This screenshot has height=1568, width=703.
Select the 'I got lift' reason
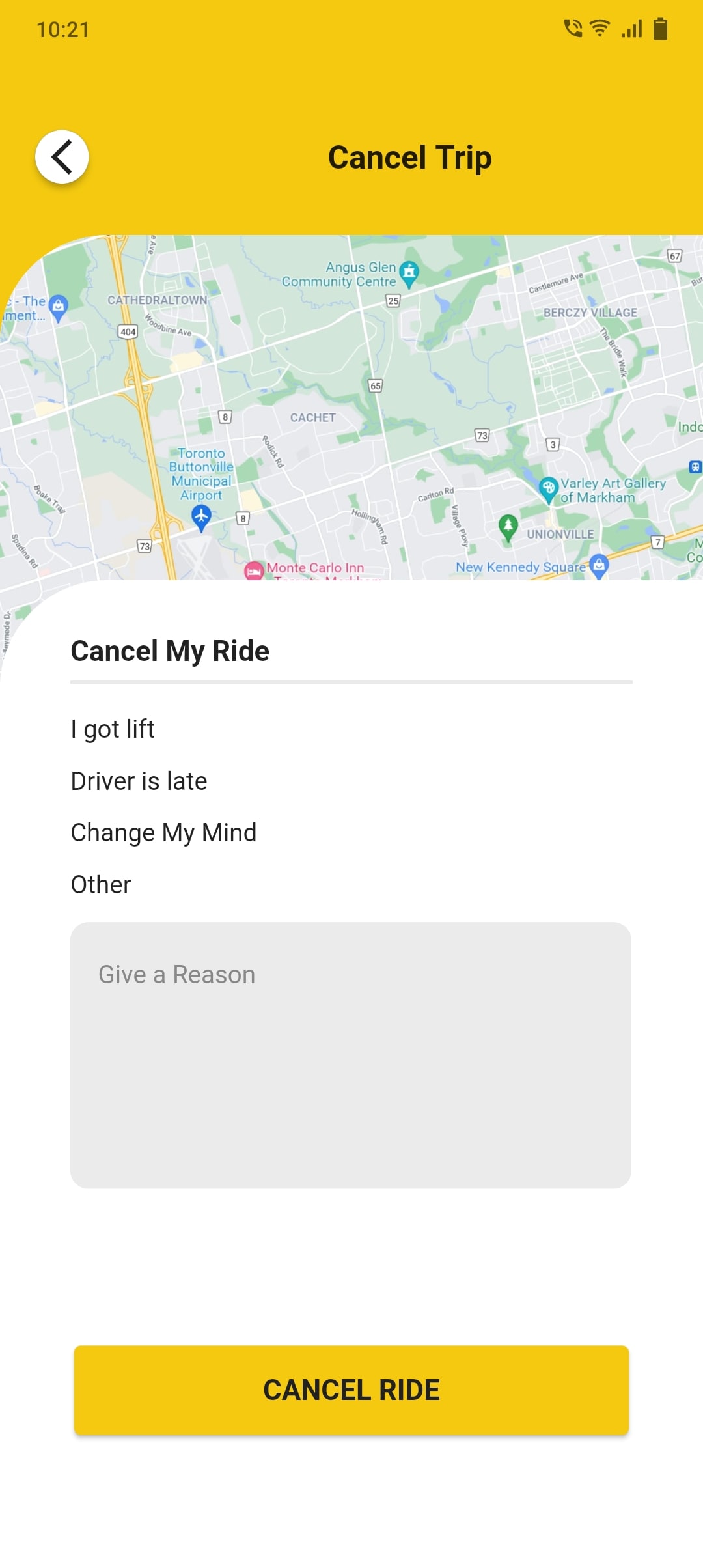pyautogui.click(x=113, y=729)
